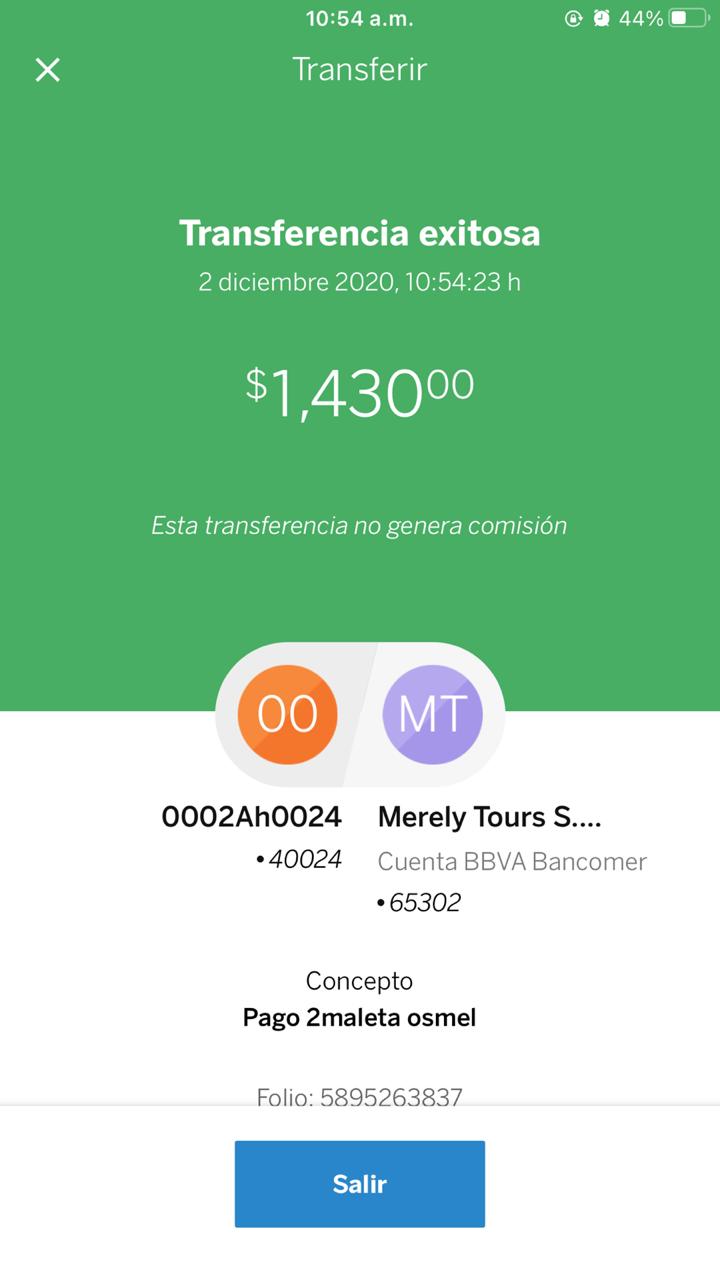This screenshot has height=1280, width=720.
Task: Close the transfer confirmation screen
Action: point(48,69)
